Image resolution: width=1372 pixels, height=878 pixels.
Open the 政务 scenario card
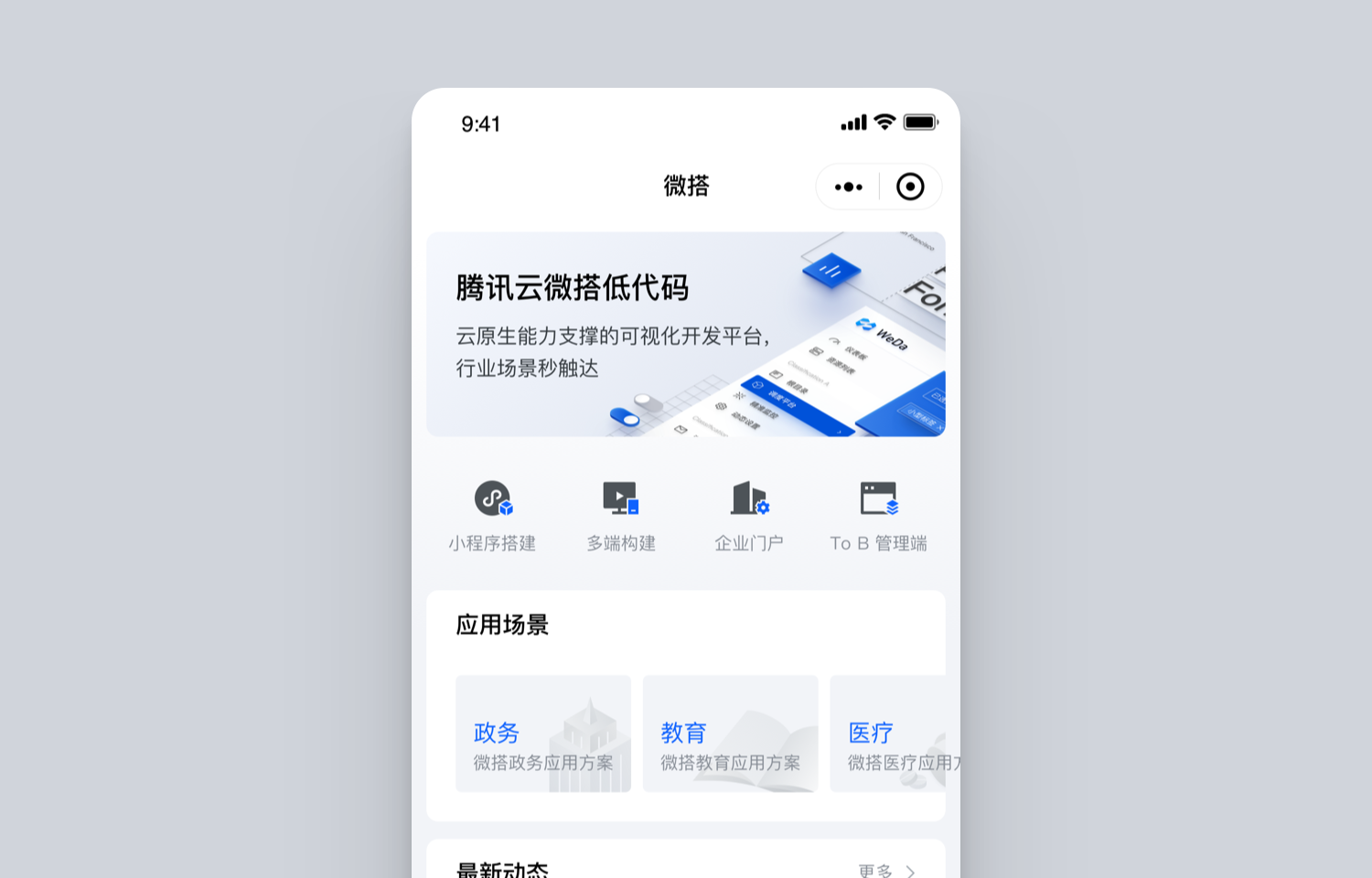click(543, 733)
